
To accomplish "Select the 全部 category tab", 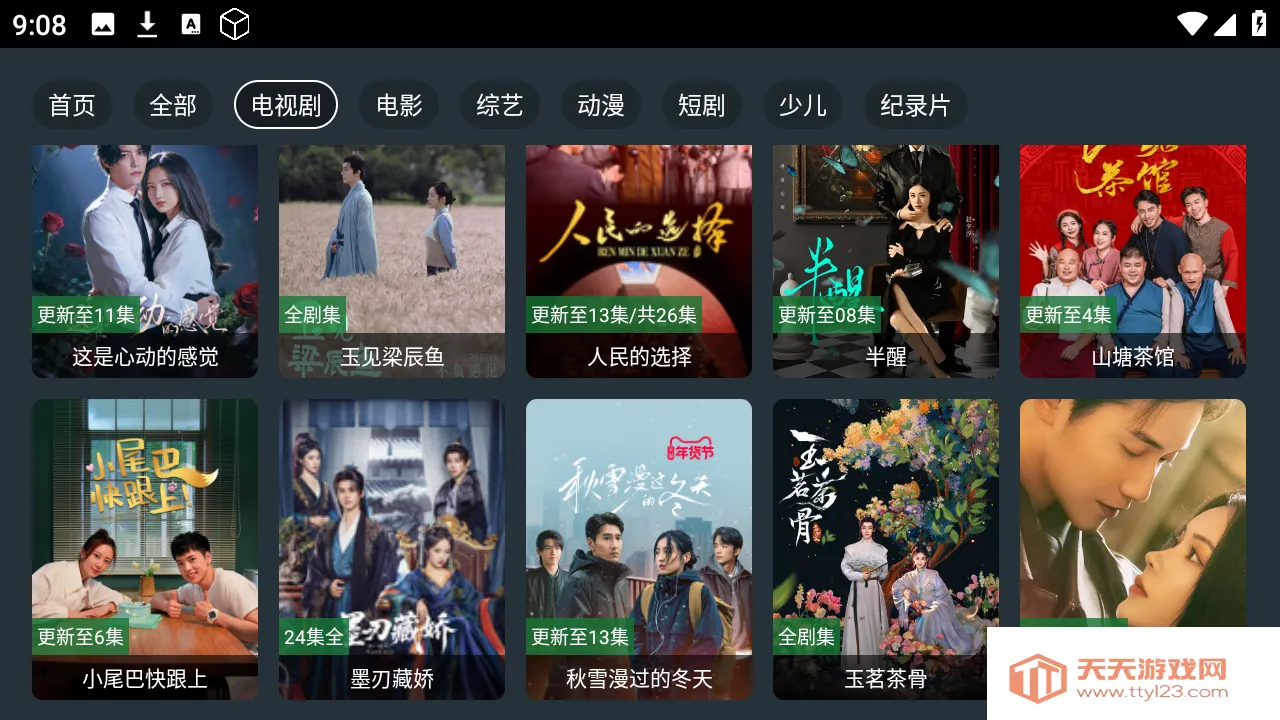I will (x=173, y=105).
